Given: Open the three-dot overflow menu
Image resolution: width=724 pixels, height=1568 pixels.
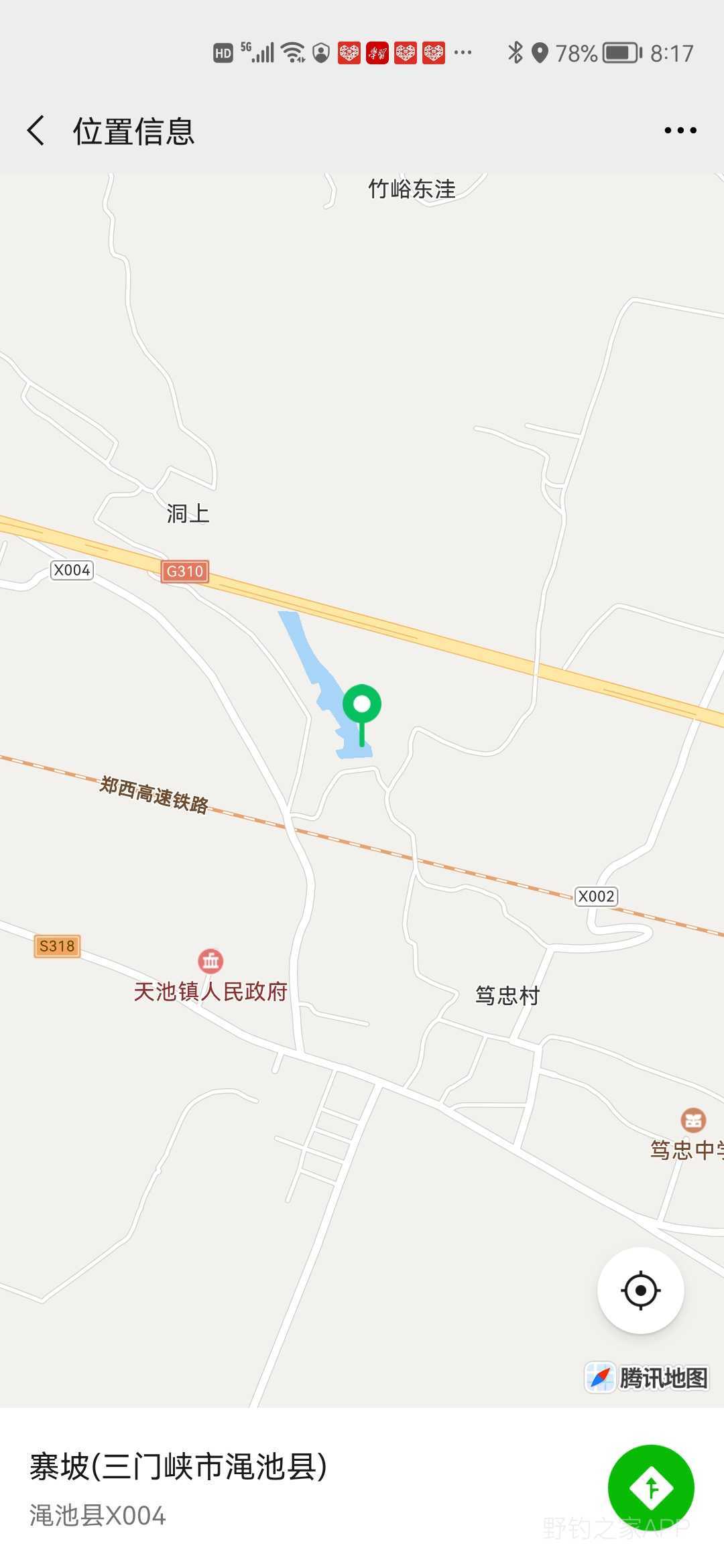Looking at the screenshot, I should pos(680,131).
